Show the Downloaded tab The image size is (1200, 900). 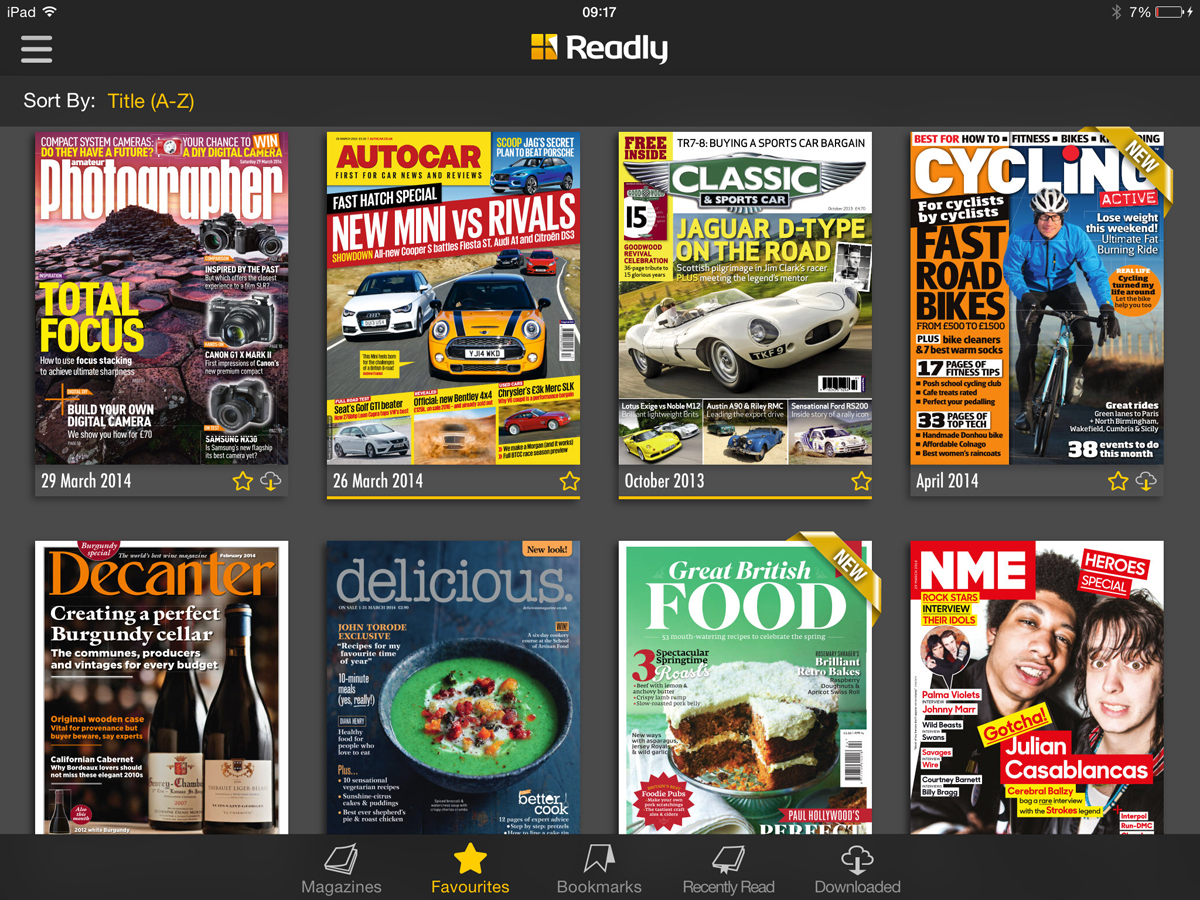857,869
